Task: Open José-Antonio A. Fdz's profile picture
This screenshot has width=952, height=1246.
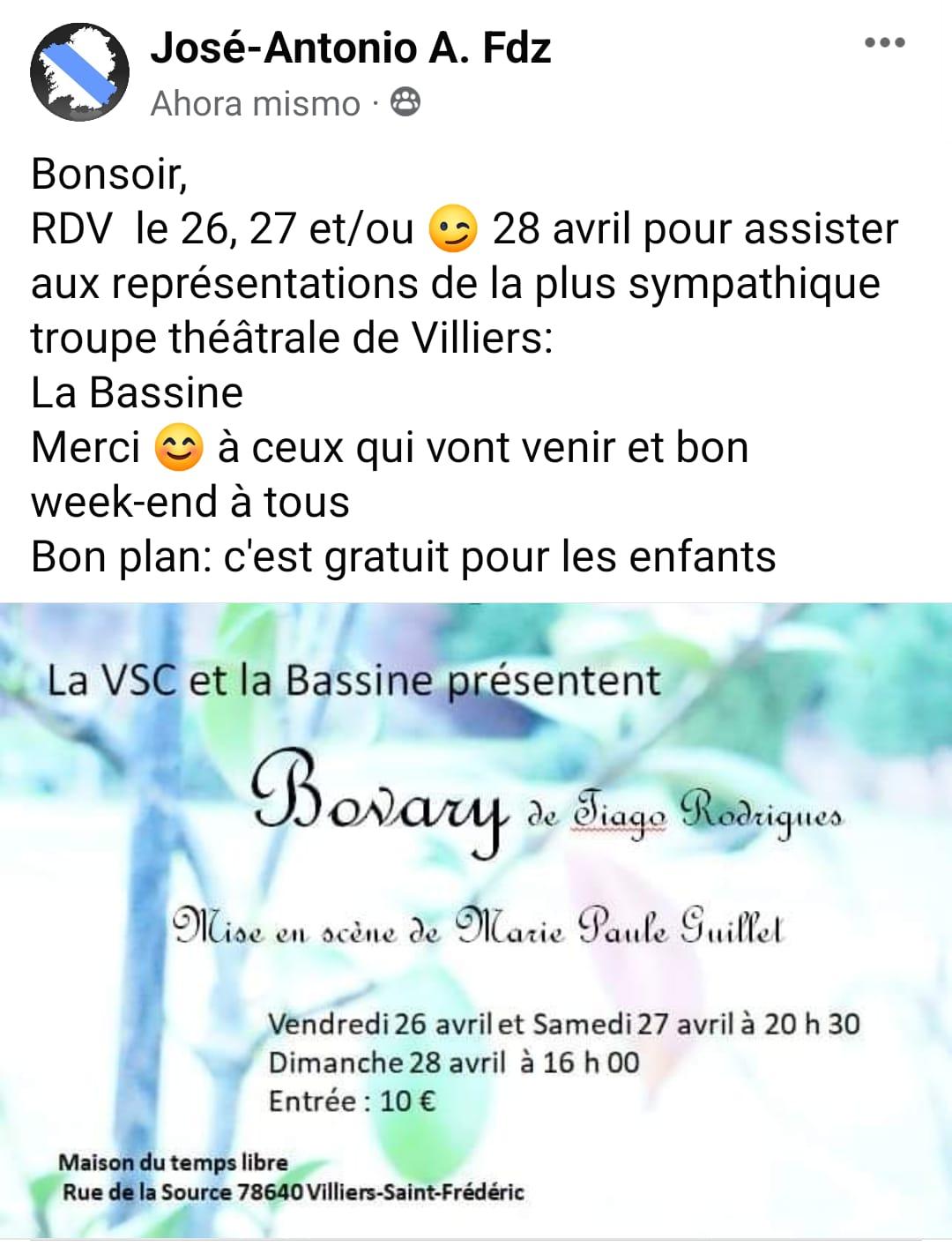Action: pos(79,72)
